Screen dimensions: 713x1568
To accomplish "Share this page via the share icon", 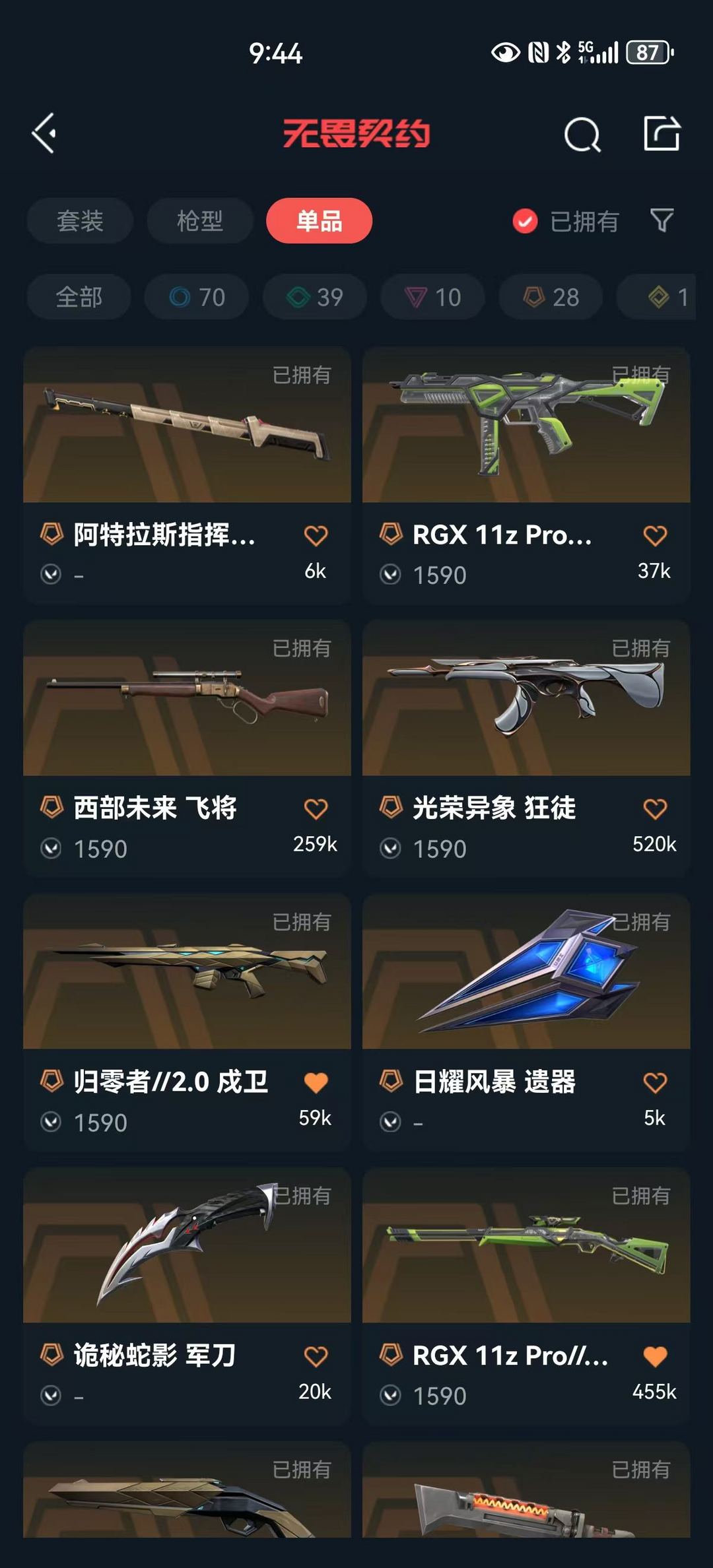I will pos(662,133).
